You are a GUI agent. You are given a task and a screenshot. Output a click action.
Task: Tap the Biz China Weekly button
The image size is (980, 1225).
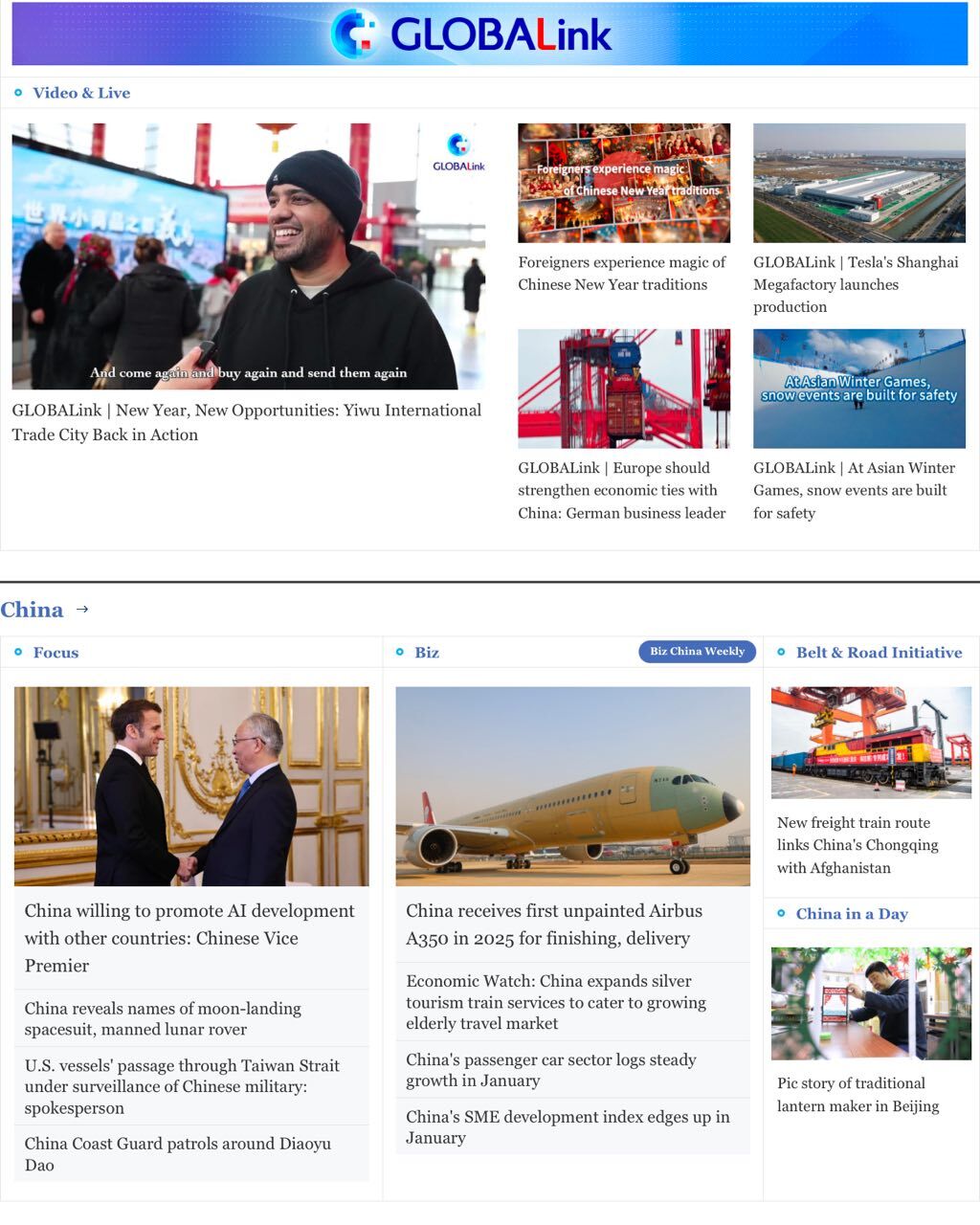click(x=697, y=652)
